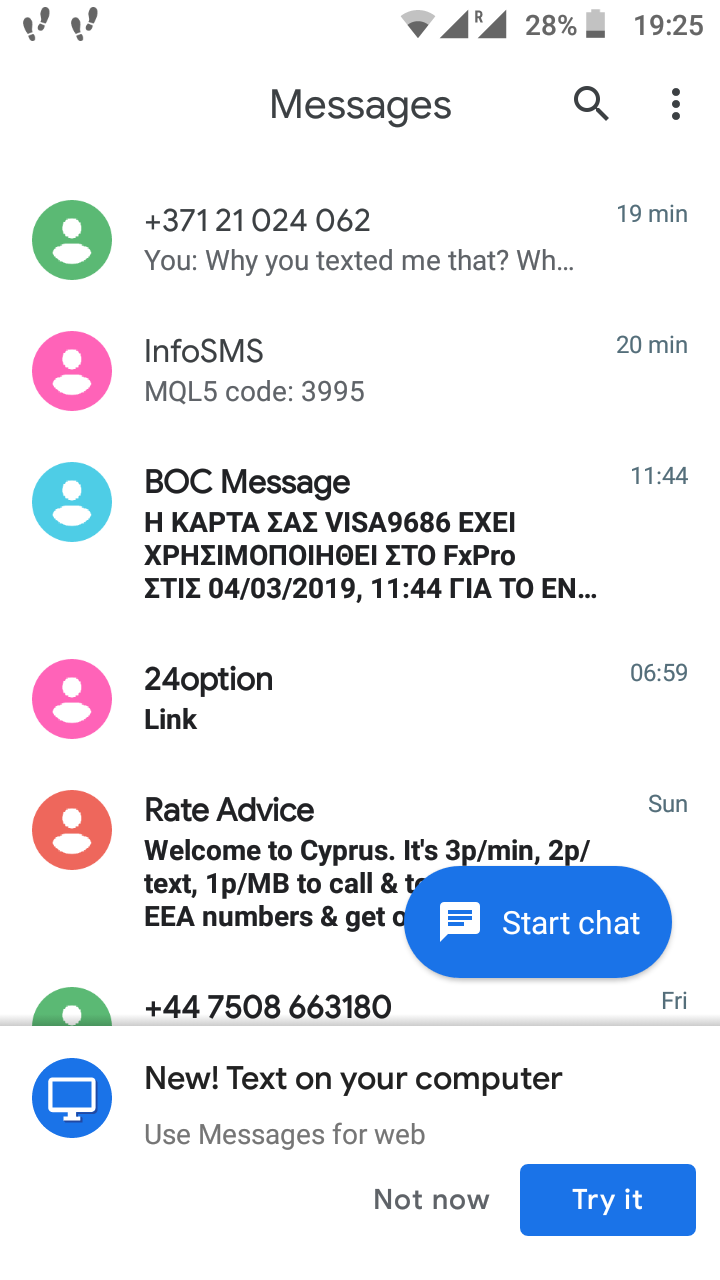Tap the Start chat button

538,922
